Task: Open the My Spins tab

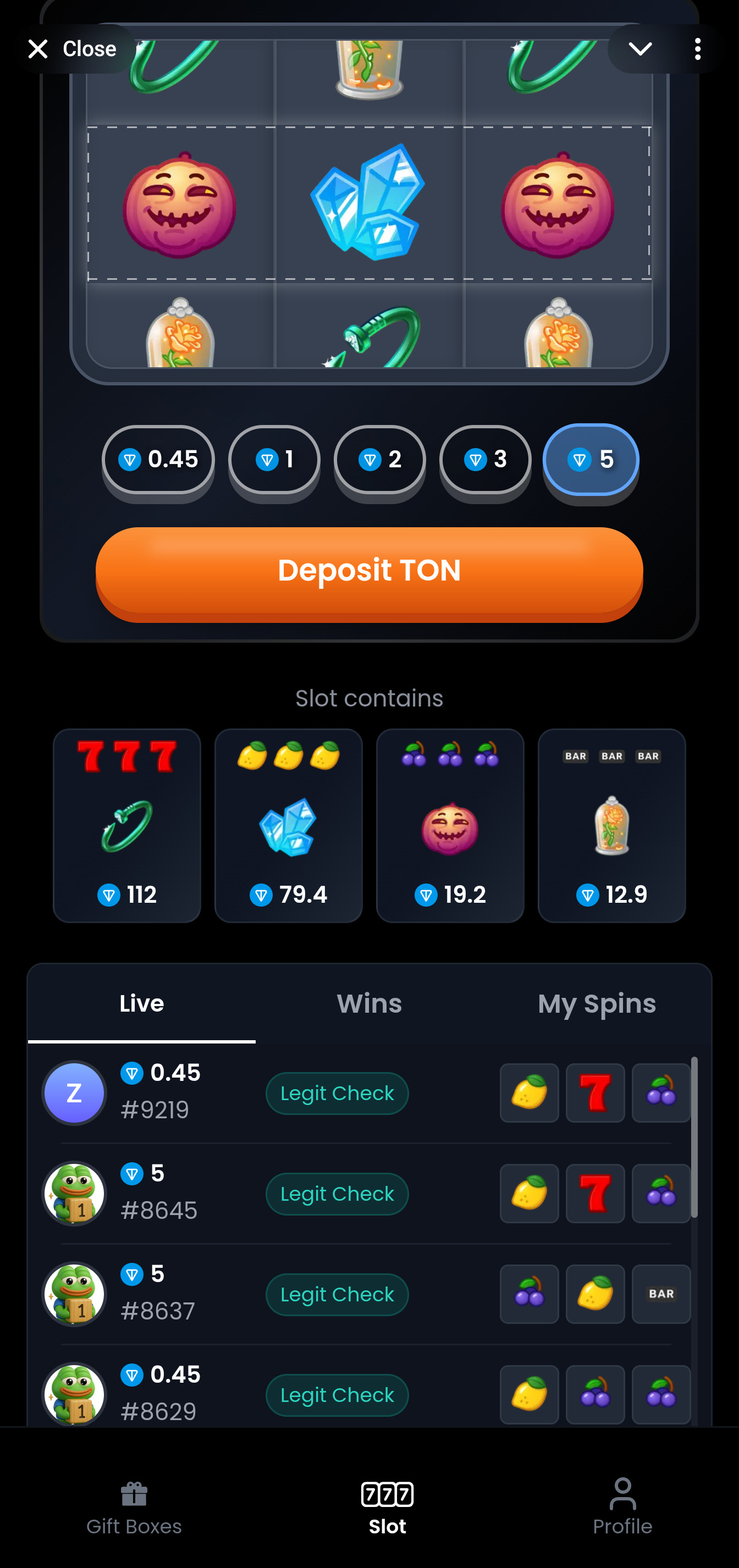Action: point(596,1004)
